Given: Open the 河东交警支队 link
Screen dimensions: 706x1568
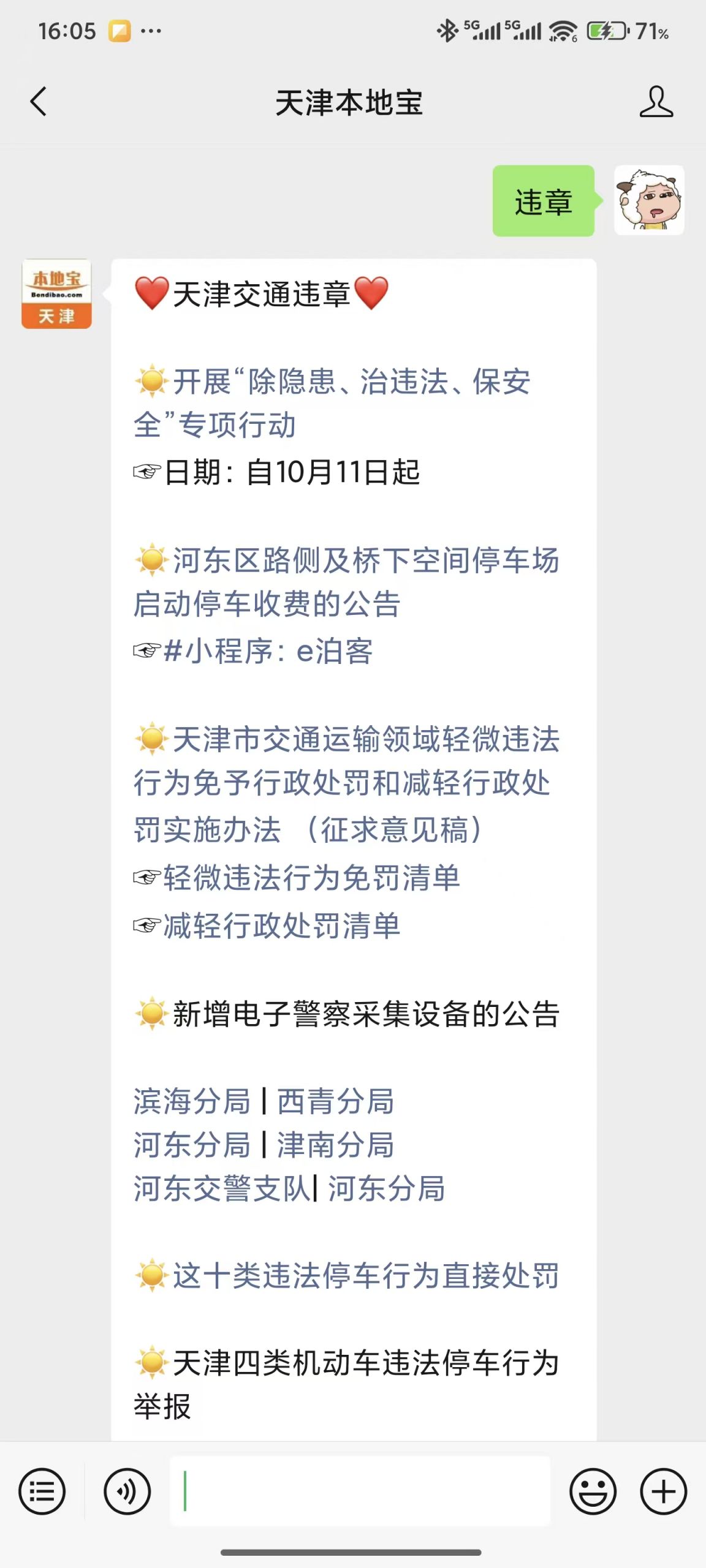Looking at the screenshot, I should [222, 1189].
